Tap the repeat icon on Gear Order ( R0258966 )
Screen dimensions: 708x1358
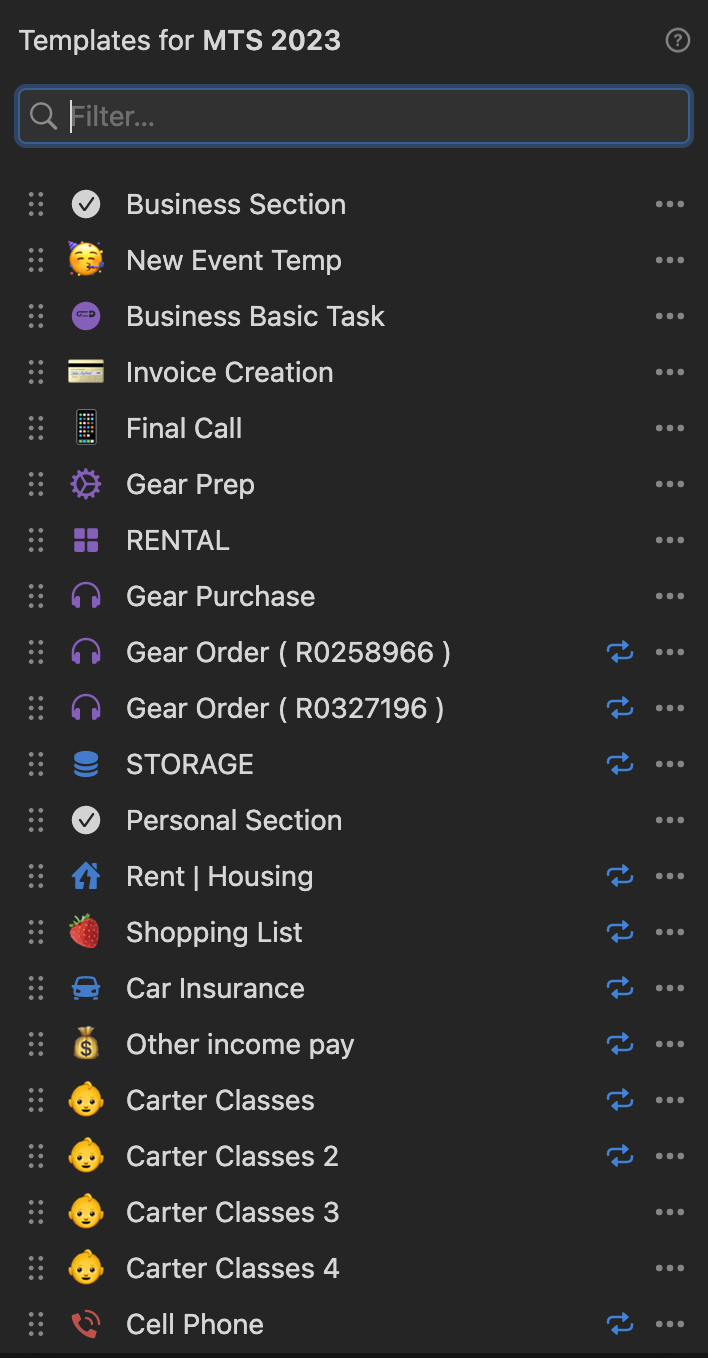pos(620,653)
